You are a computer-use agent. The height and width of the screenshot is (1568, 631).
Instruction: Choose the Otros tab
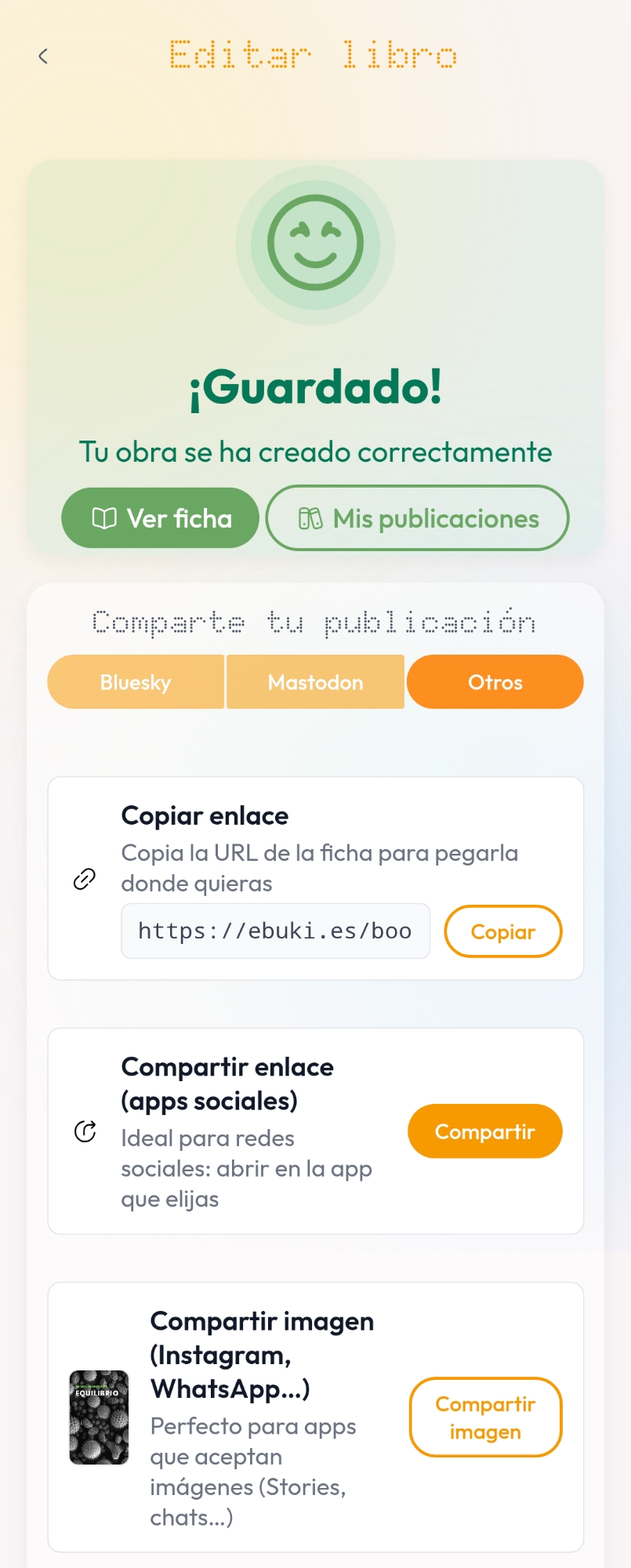pyautogui.click(x=495, y=682)
